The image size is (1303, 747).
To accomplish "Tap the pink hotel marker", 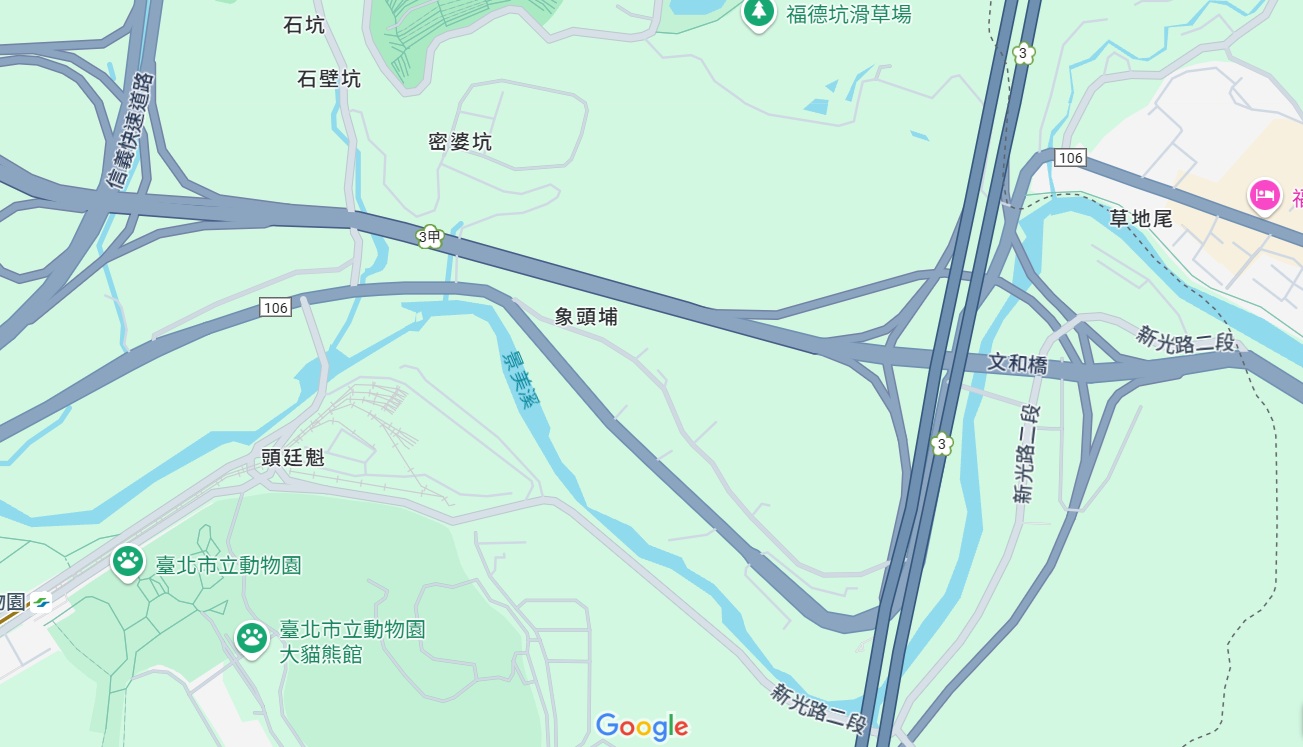I will point(1264,193).
